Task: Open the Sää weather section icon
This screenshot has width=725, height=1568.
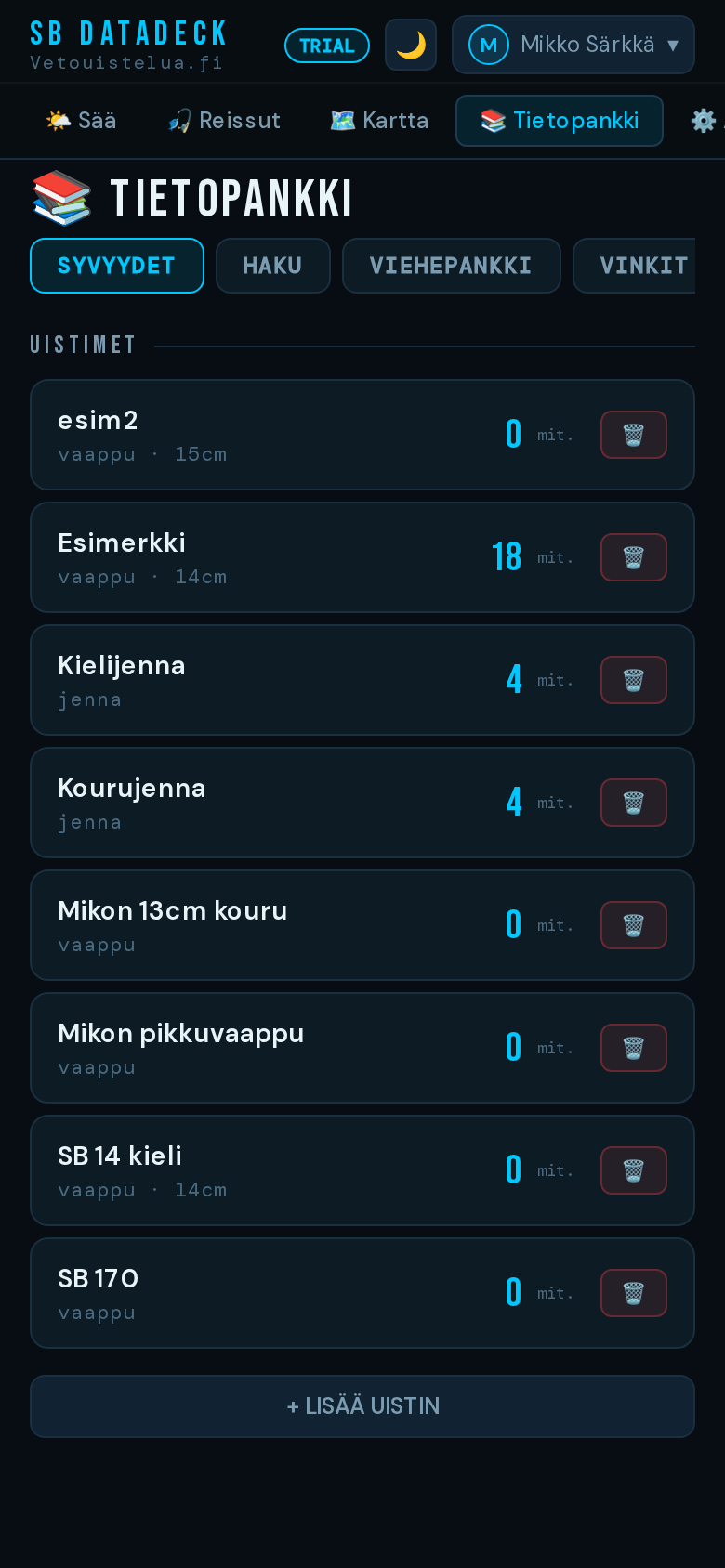Action: tap(56, 120)
